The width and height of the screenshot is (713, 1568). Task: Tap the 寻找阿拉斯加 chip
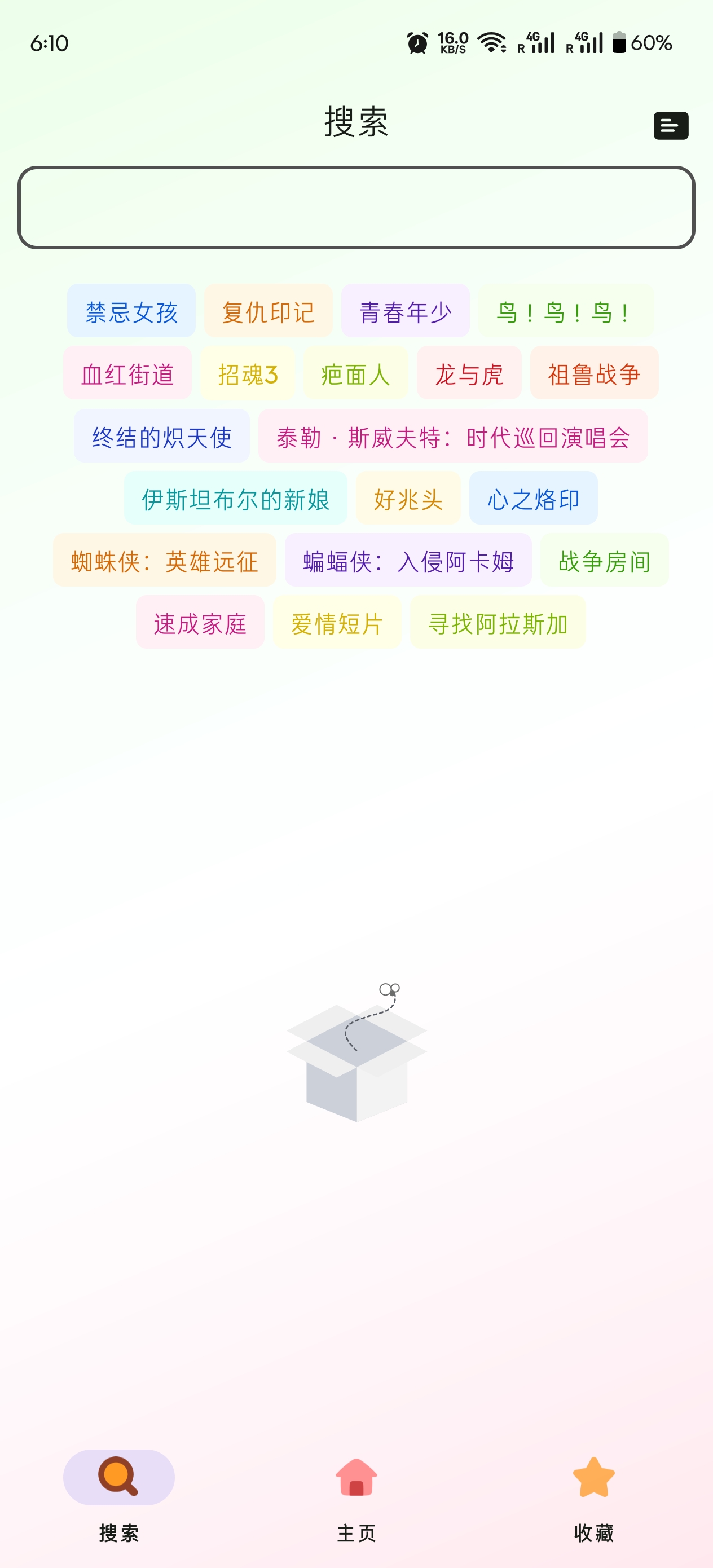(x=498, y=623)
